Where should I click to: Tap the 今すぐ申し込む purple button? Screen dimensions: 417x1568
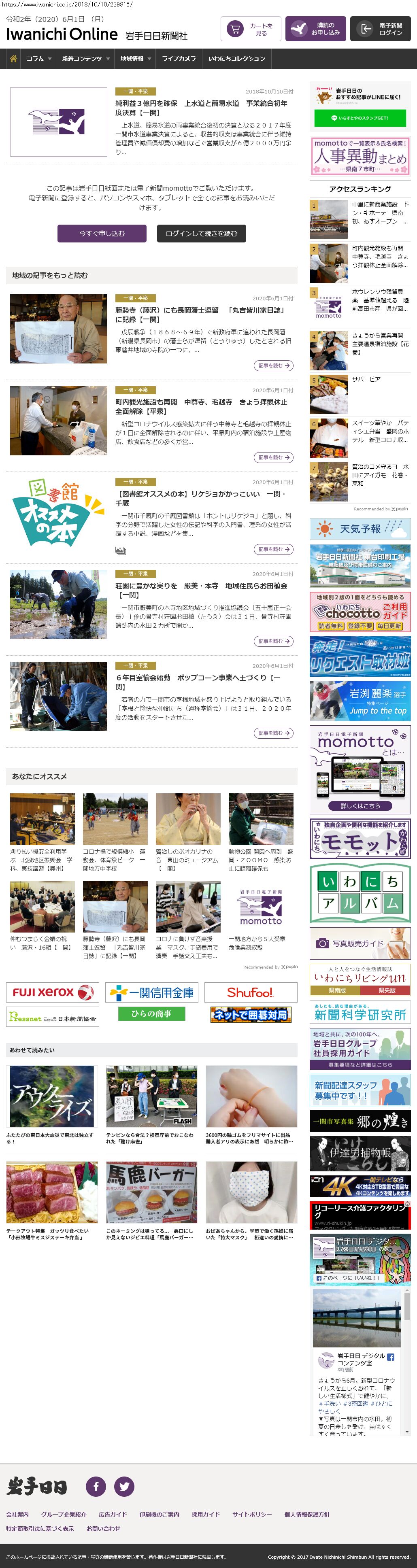tap(102, 233)
